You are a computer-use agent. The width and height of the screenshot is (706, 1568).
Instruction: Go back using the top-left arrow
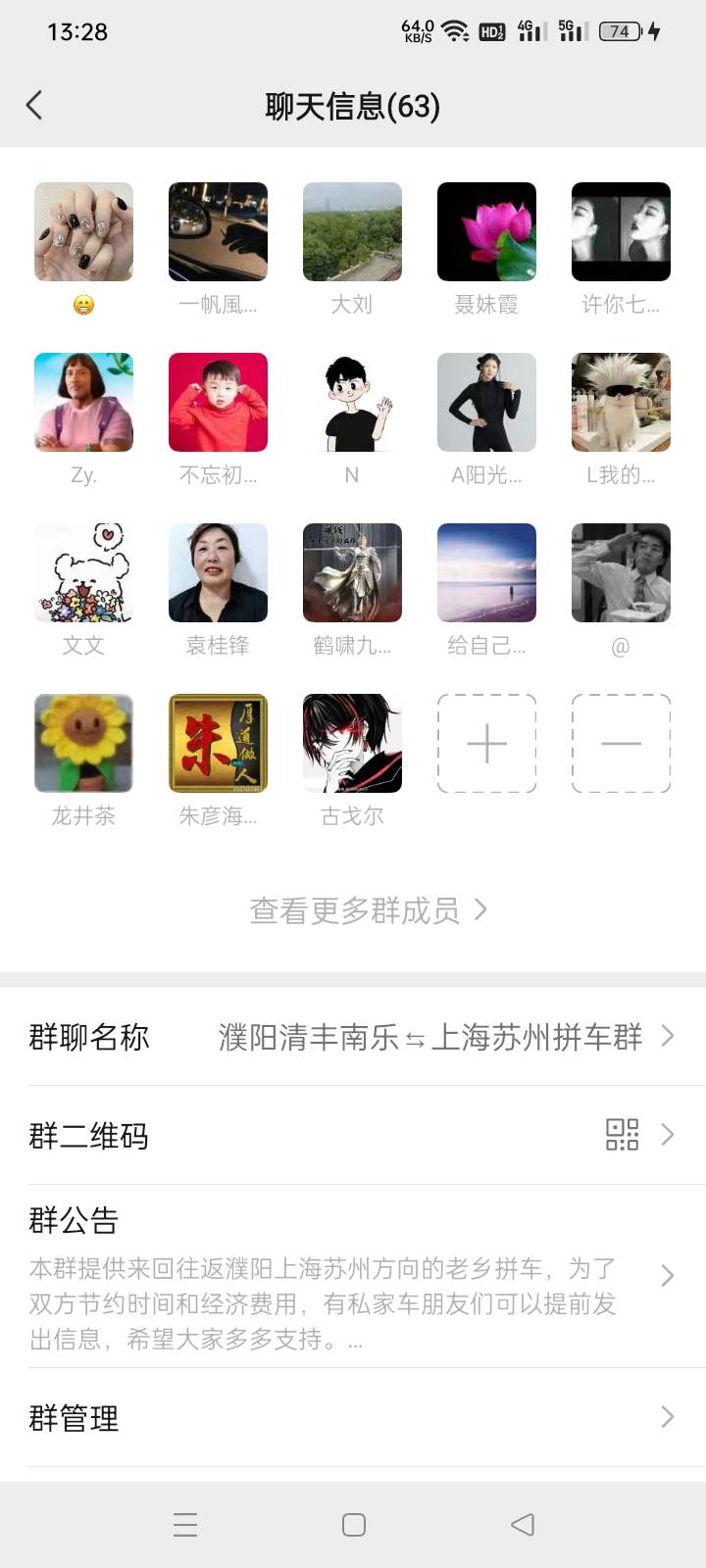click(35, 105)
